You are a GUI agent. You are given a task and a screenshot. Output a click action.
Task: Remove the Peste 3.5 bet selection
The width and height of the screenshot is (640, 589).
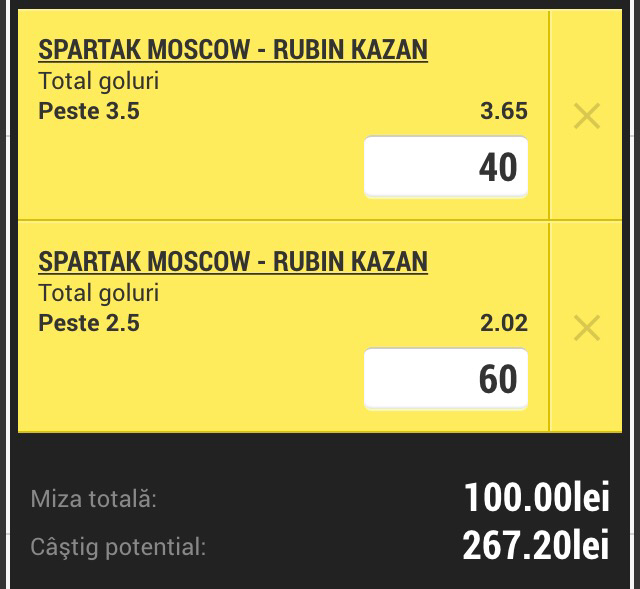click(x=587, y=116)
